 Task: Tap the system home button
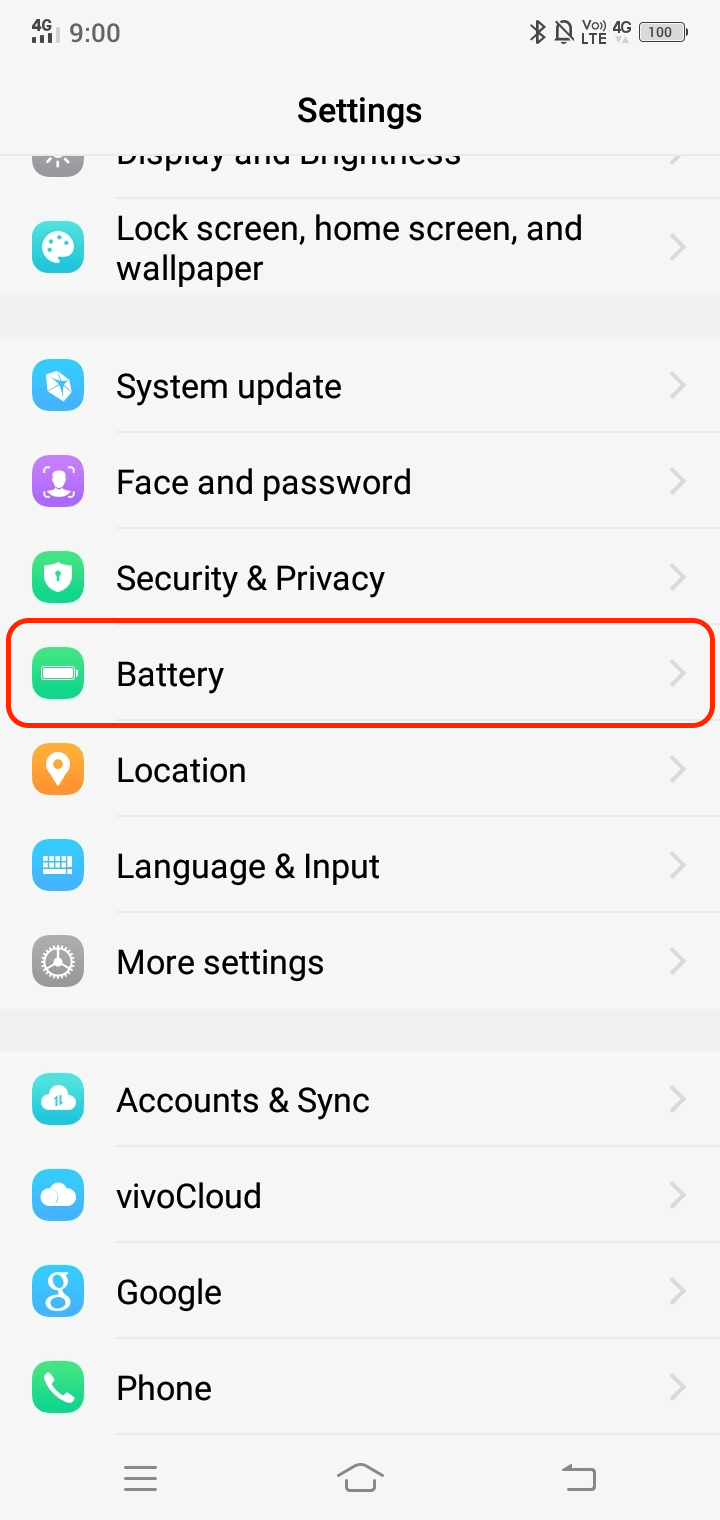point(360,1477)
